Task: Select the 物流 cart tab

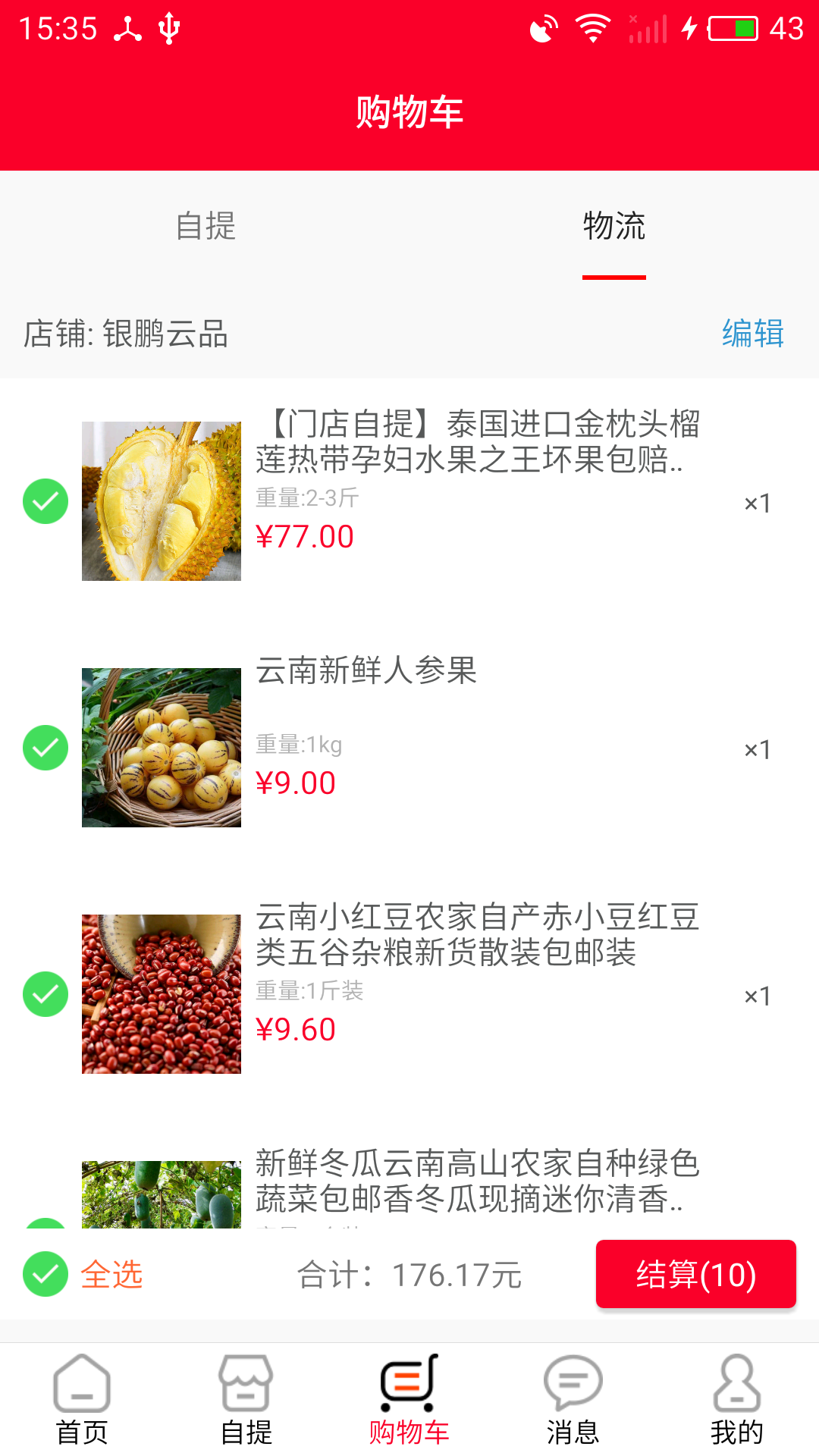Action: (613, 226)
